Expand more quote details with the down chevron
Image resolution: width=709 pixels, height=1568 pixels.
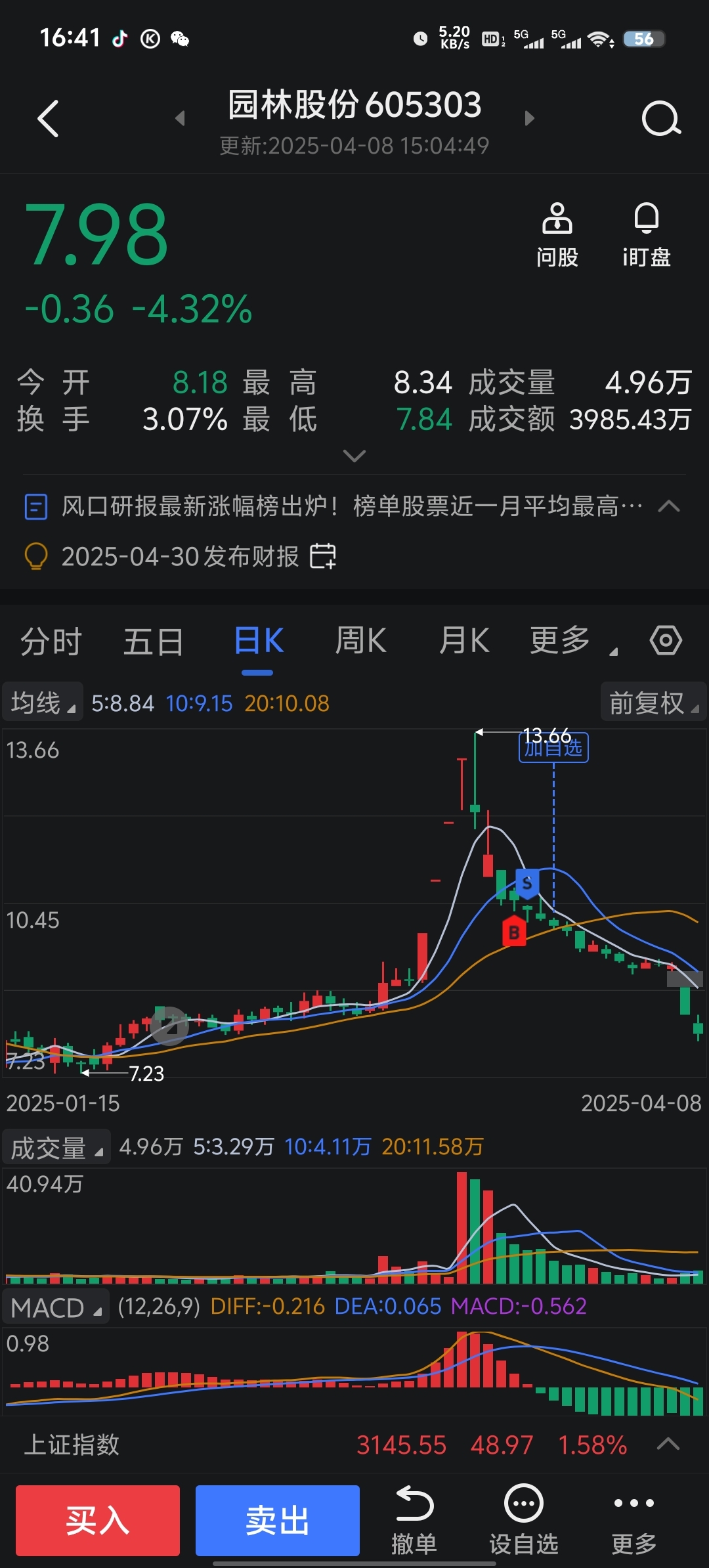click(354, 456)
